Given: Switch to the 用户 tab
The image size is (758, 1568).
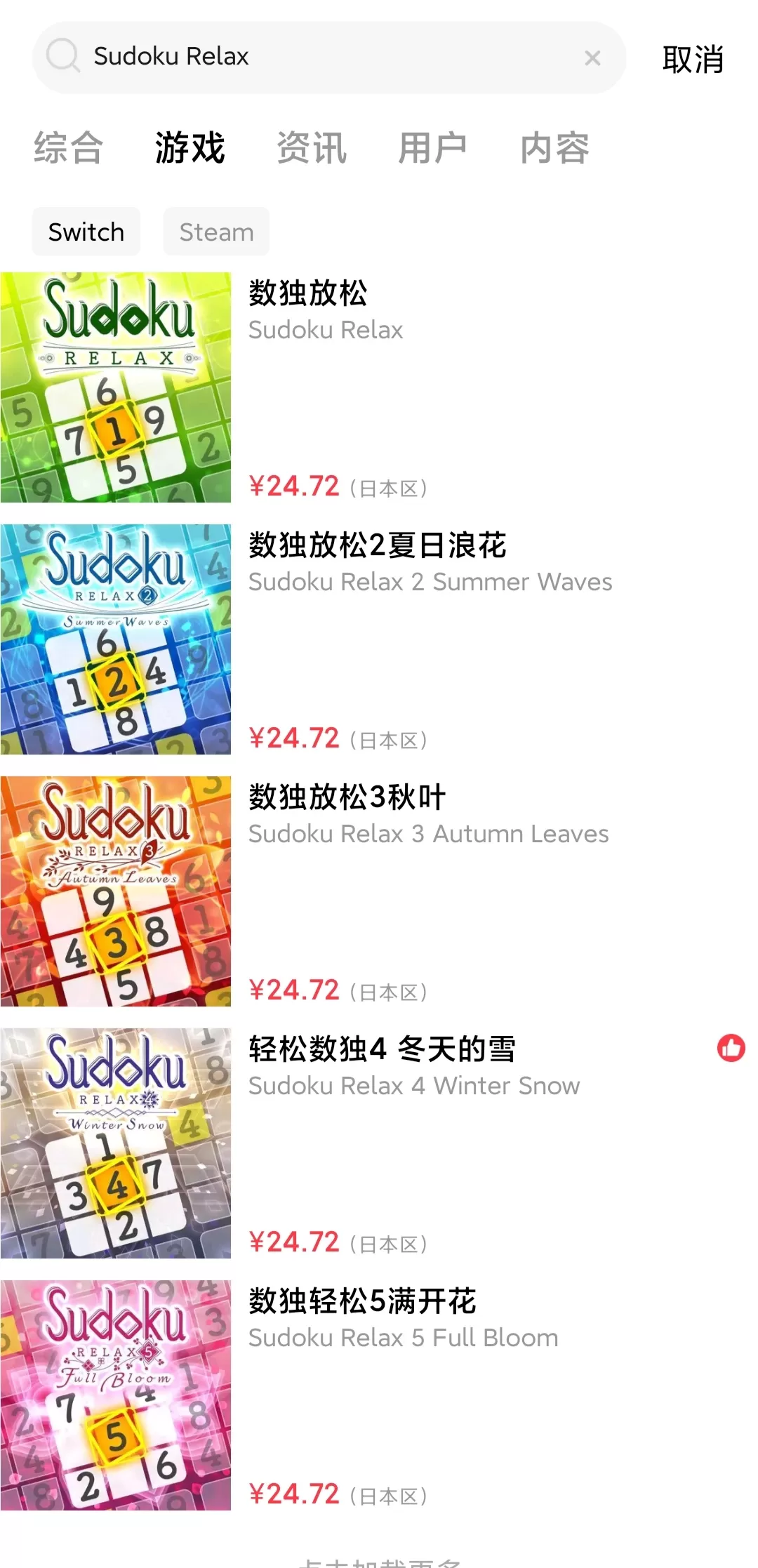Looking at the screenshot, I should (432, 148).
